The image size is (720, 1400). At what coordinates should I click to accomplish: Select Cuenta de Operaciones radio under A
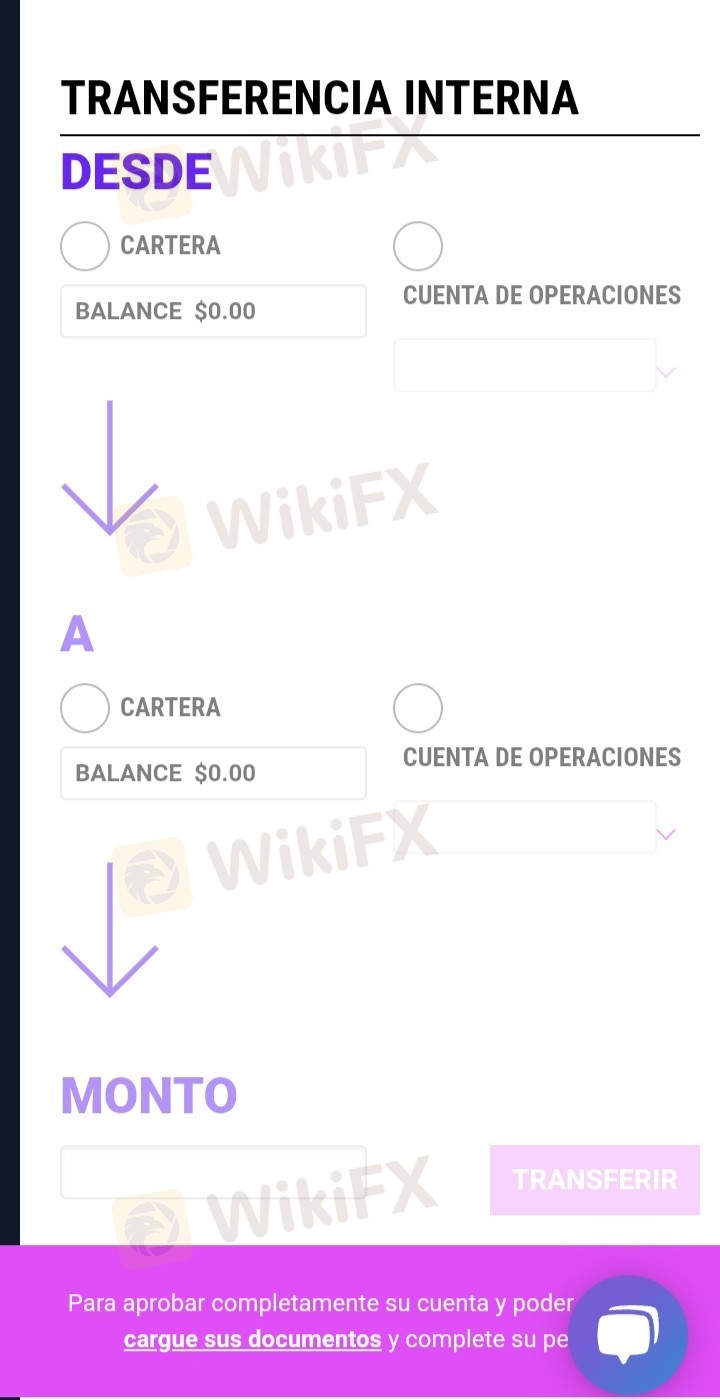(418, 708)
